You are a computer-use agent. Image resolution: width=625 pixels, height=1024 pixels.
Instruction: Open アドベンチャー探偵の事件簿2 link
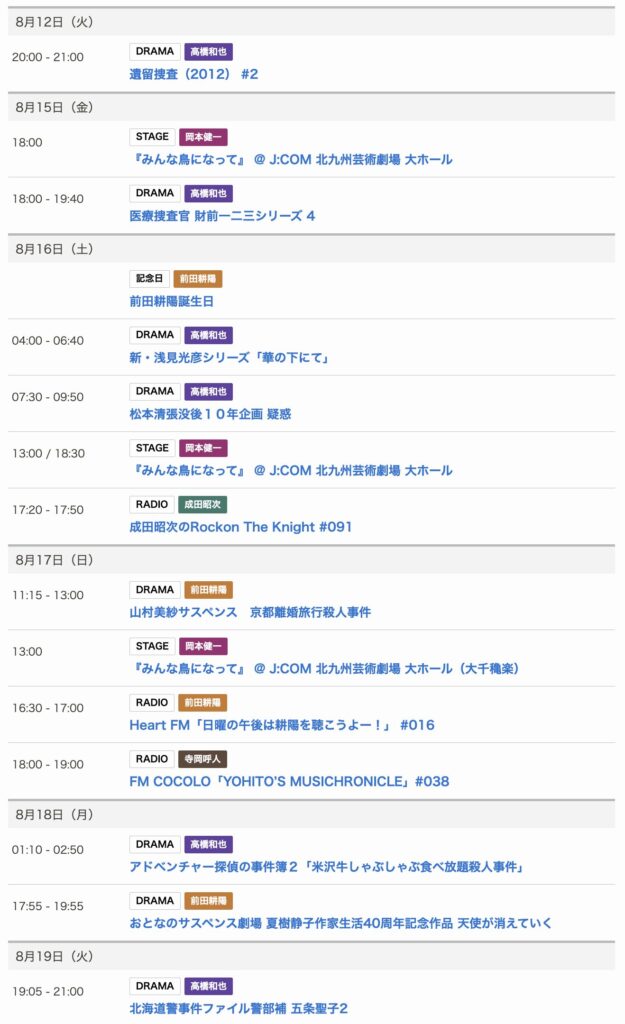pyautogui.click(x=326, y=866)
